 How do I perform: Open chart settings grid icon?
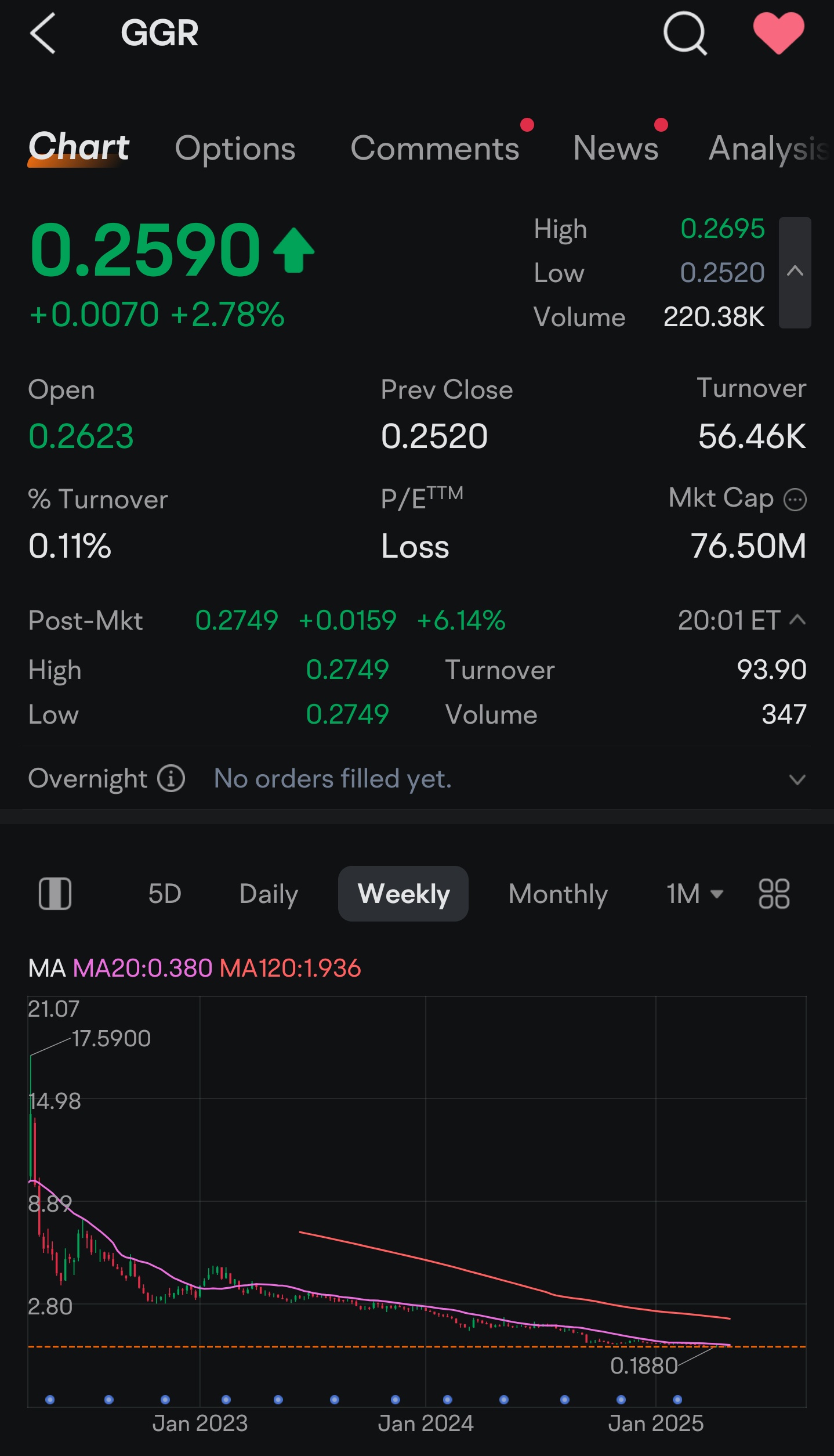pyautogui.click(x=774, y=894)
